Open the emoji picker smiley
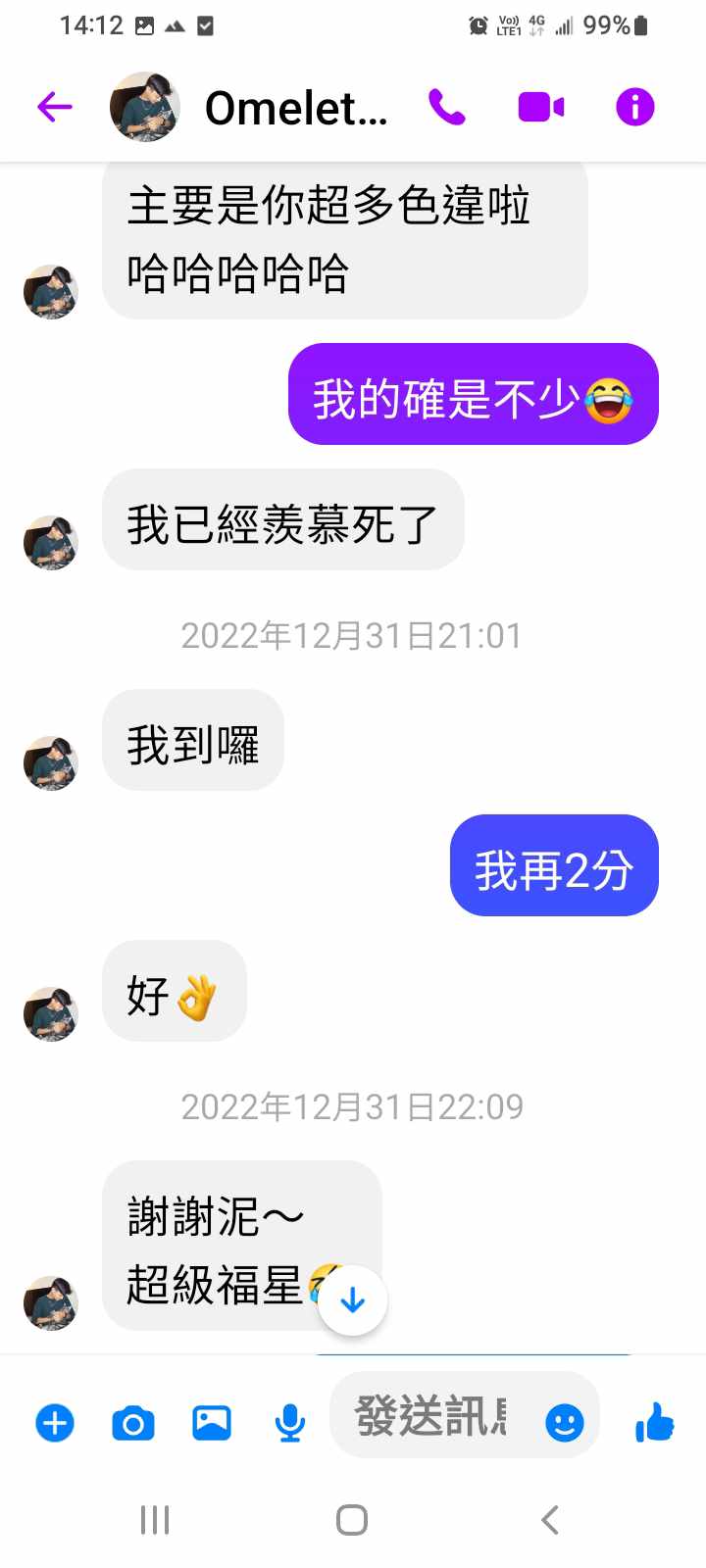The image size is (706, 1568). coord(565,1422)
